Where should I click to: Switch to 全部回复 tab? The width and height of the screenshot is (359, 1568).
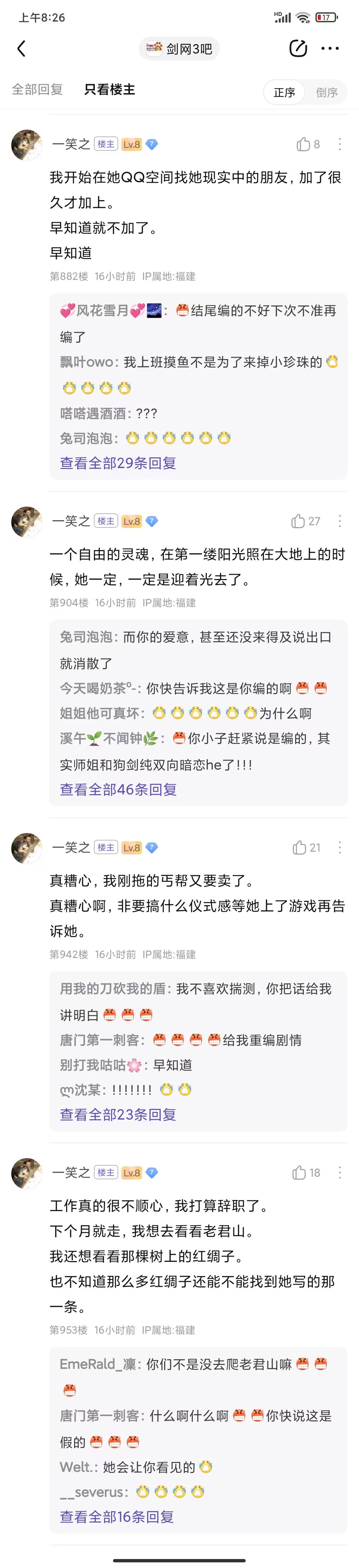[37, 89]
